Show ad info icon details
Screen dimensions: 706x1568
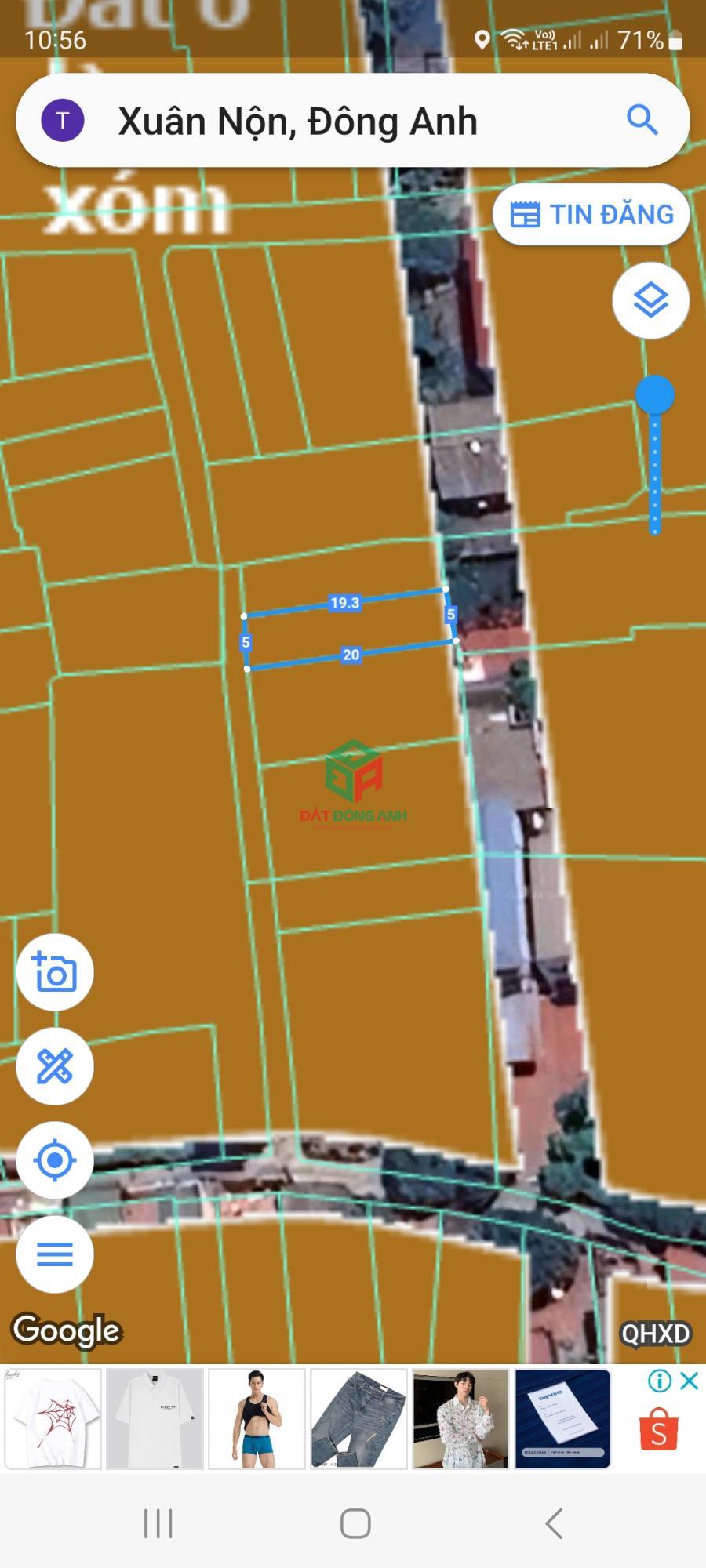tap(660, 1381)
